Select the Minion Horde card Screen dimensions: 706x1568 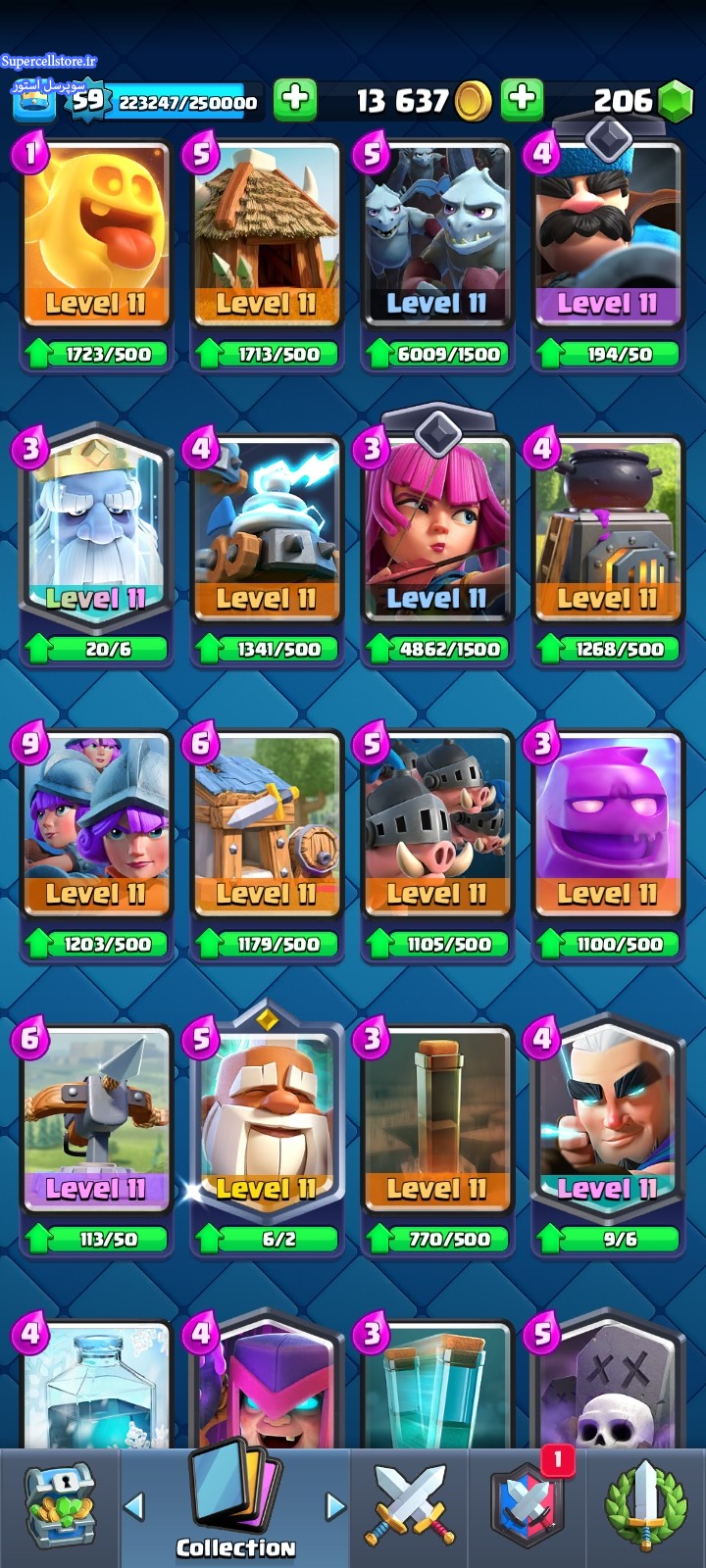436,235
